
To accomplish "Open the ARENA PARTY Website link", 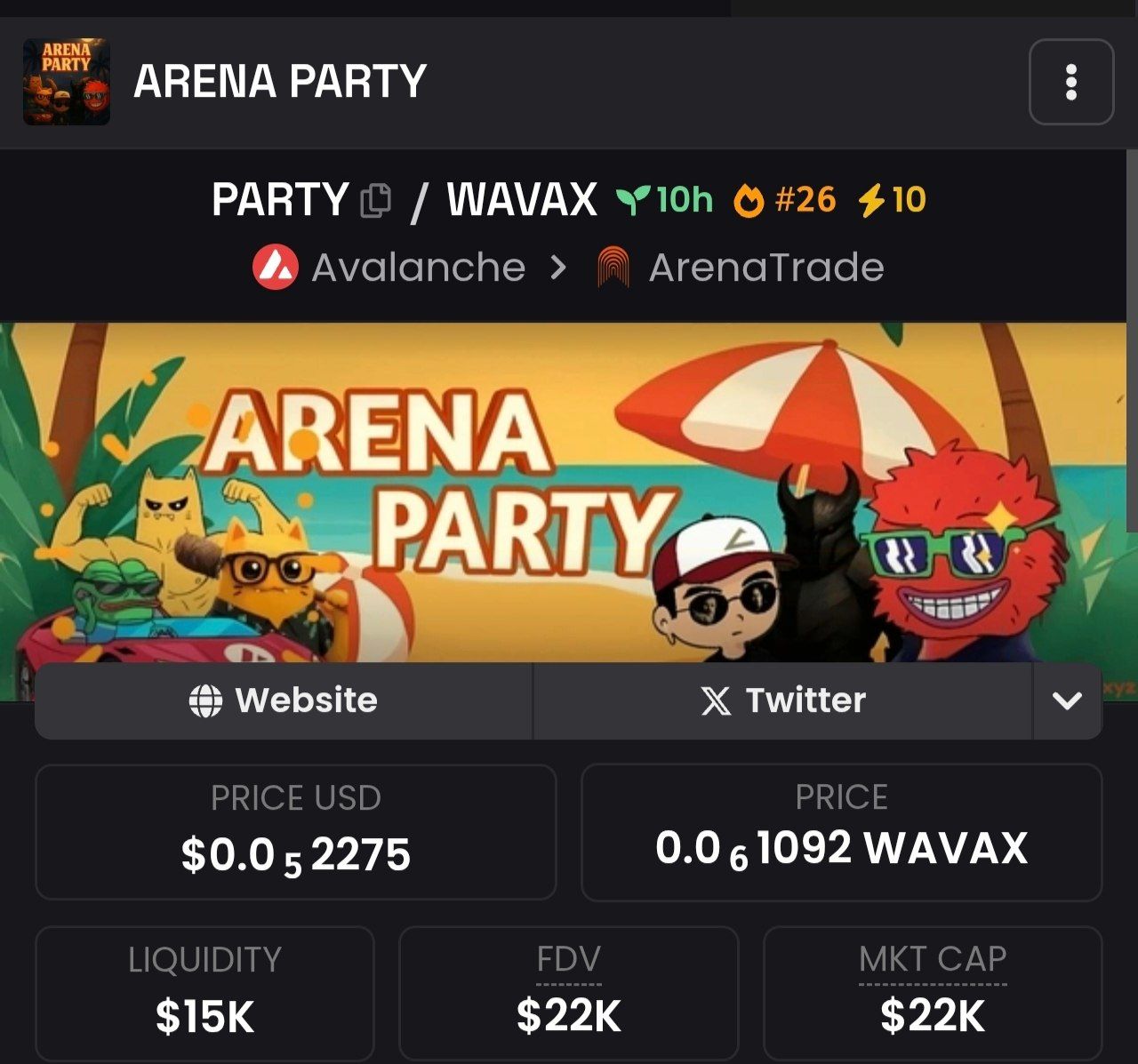I will tap(284, 700).
